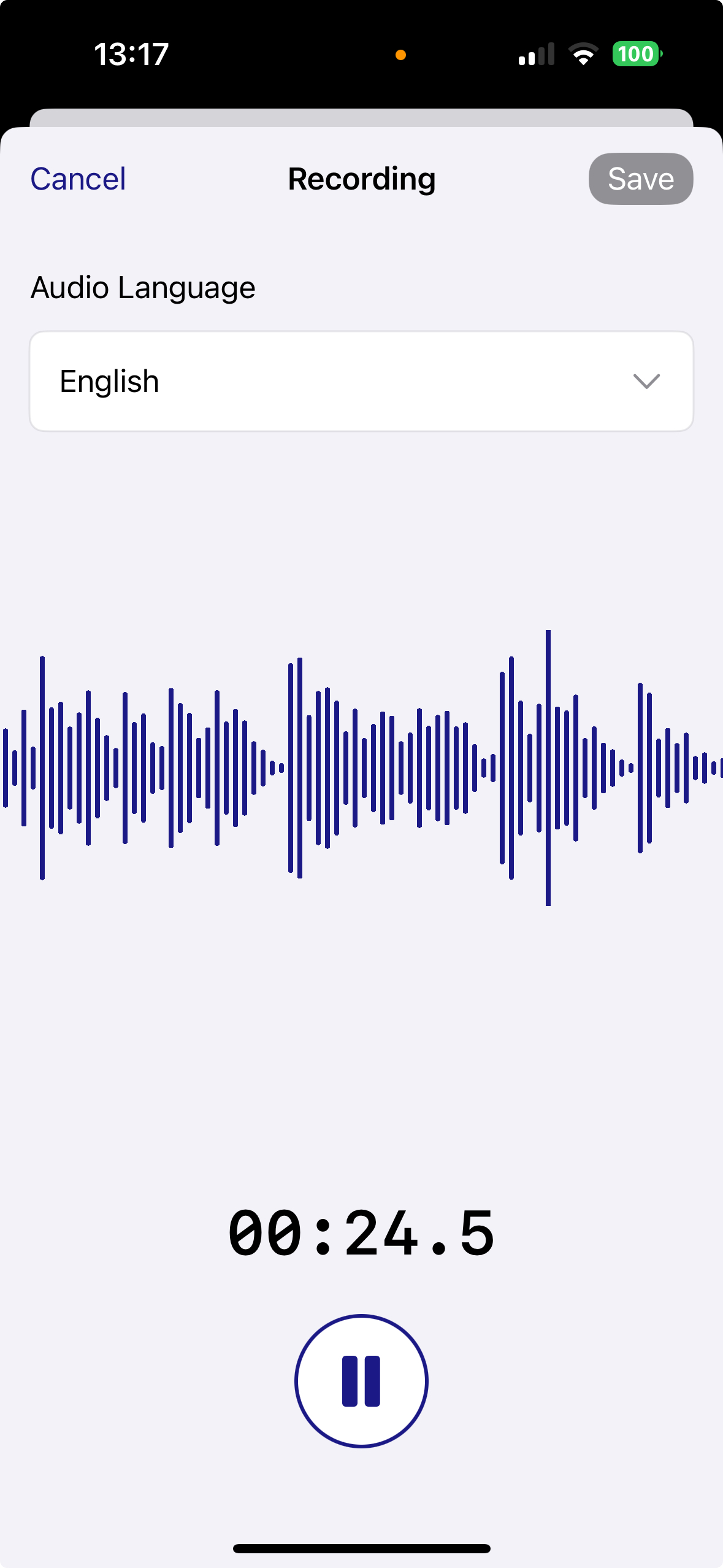Tap the orange microphone-in-use dot
Screen dimensions: 723x1568
(402, 55)
